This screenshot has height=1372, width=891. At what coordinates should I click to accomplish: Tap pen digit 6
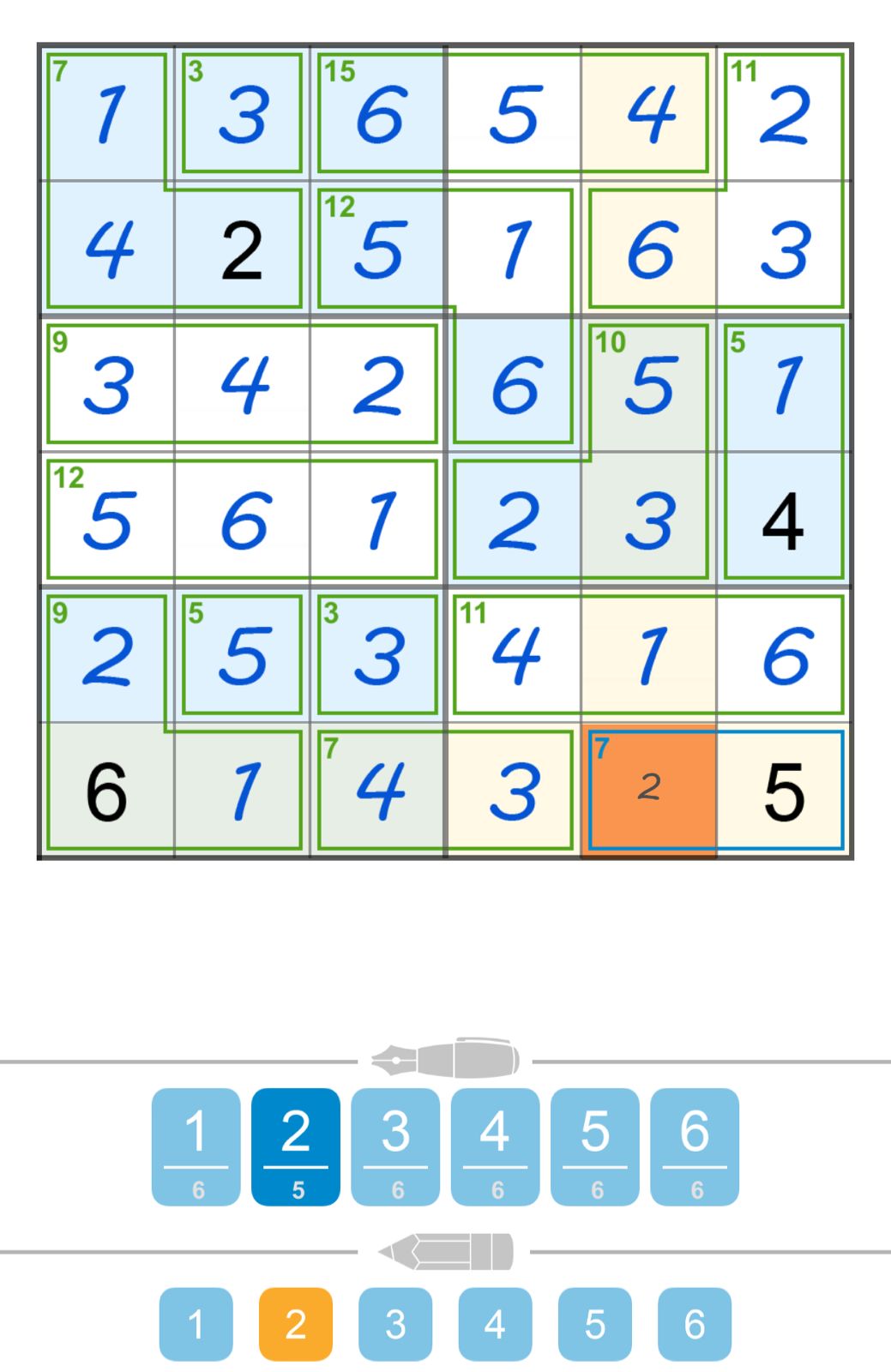pyautogui.click(x=695, y=1146)
